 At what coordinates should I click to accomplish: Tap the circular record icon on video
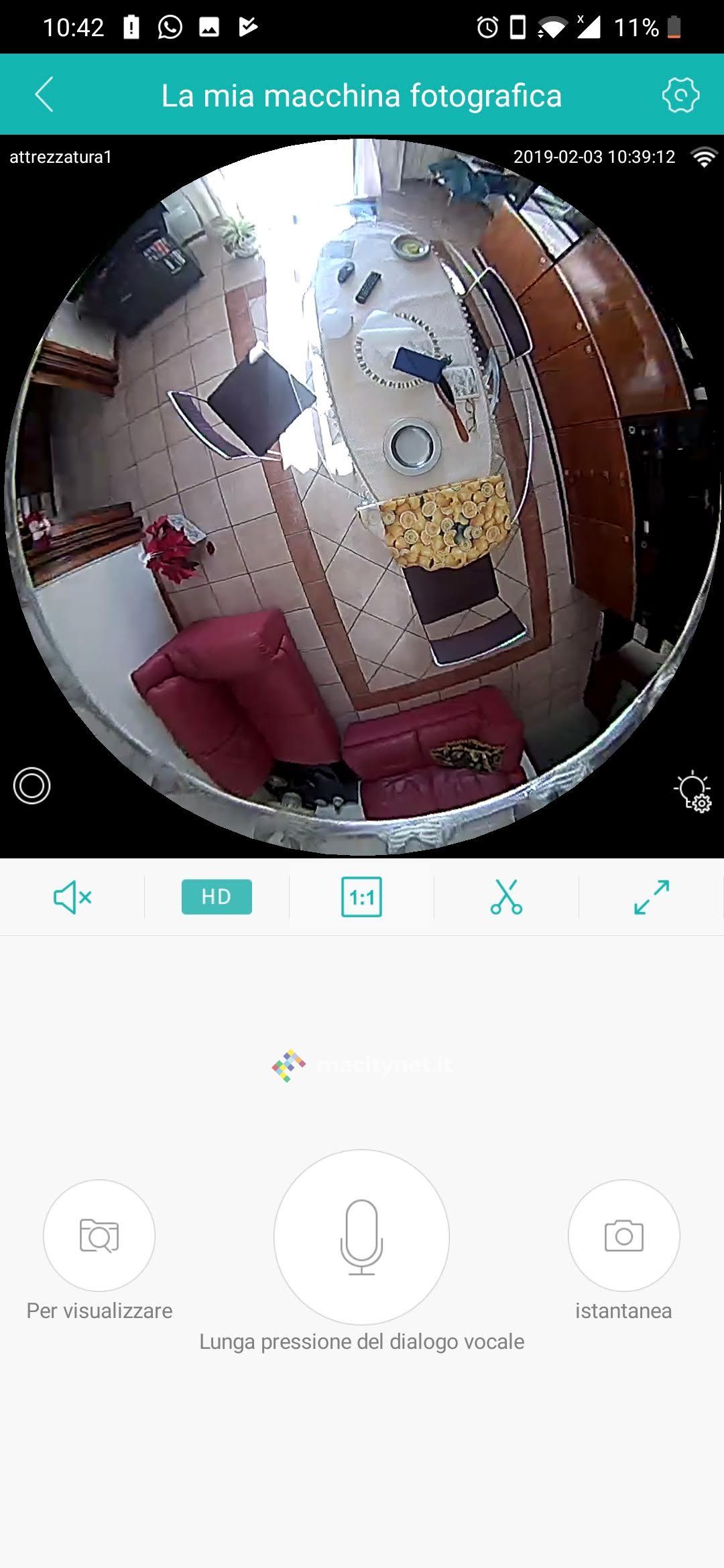tap(32, 786)
